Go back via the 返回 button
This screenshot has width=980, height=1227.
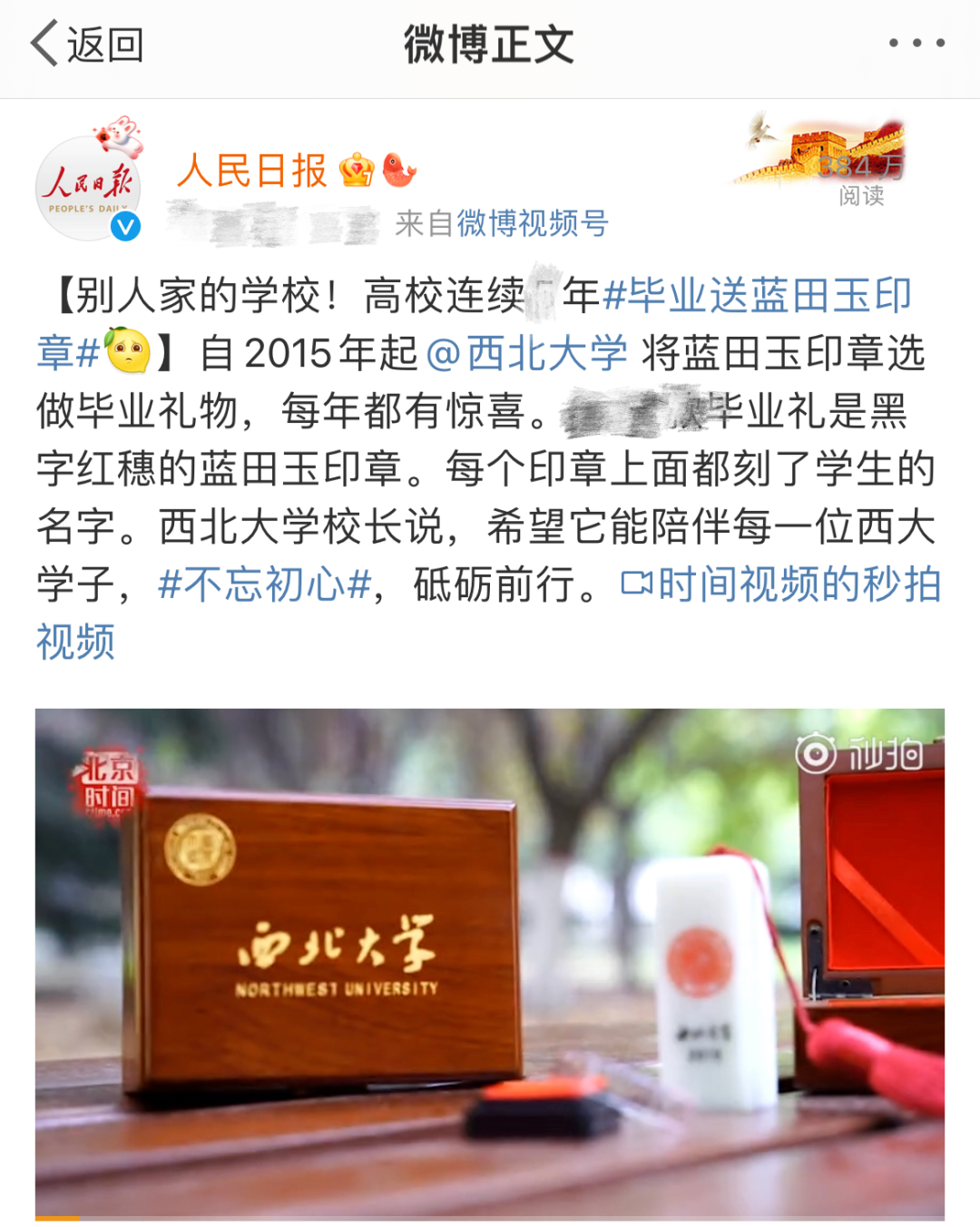click(x=87, y=44)
